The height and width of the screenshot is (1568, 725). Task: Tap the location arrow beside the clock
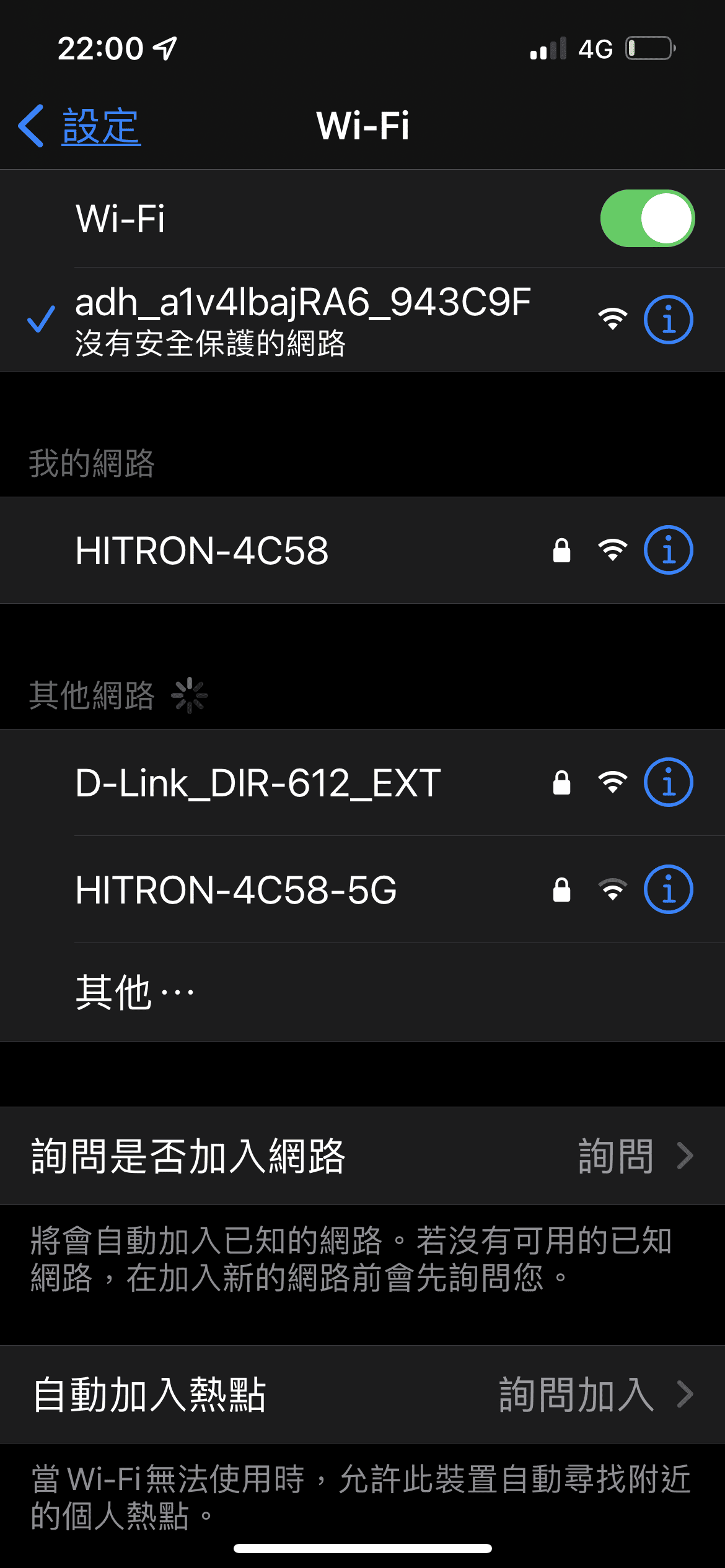(x=164, y=47)
